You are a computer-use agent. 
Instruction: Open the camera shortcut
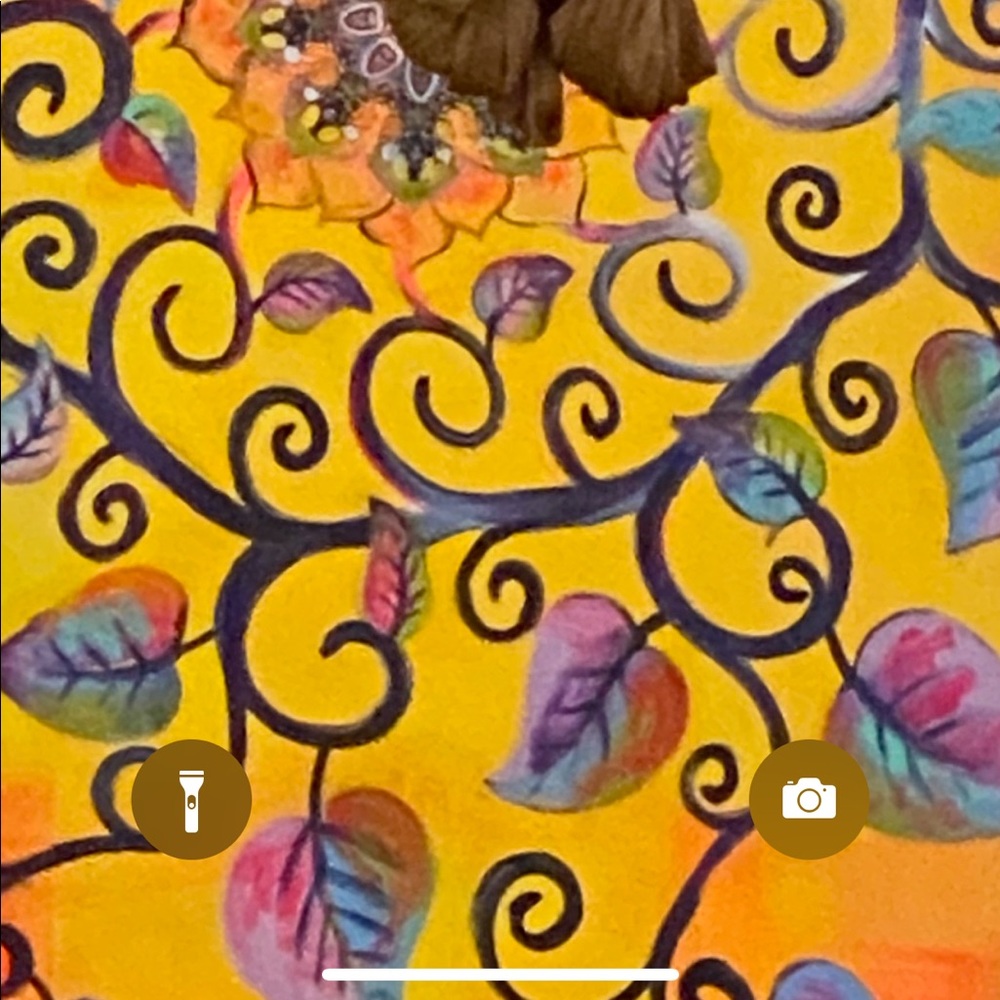point(808,799)
